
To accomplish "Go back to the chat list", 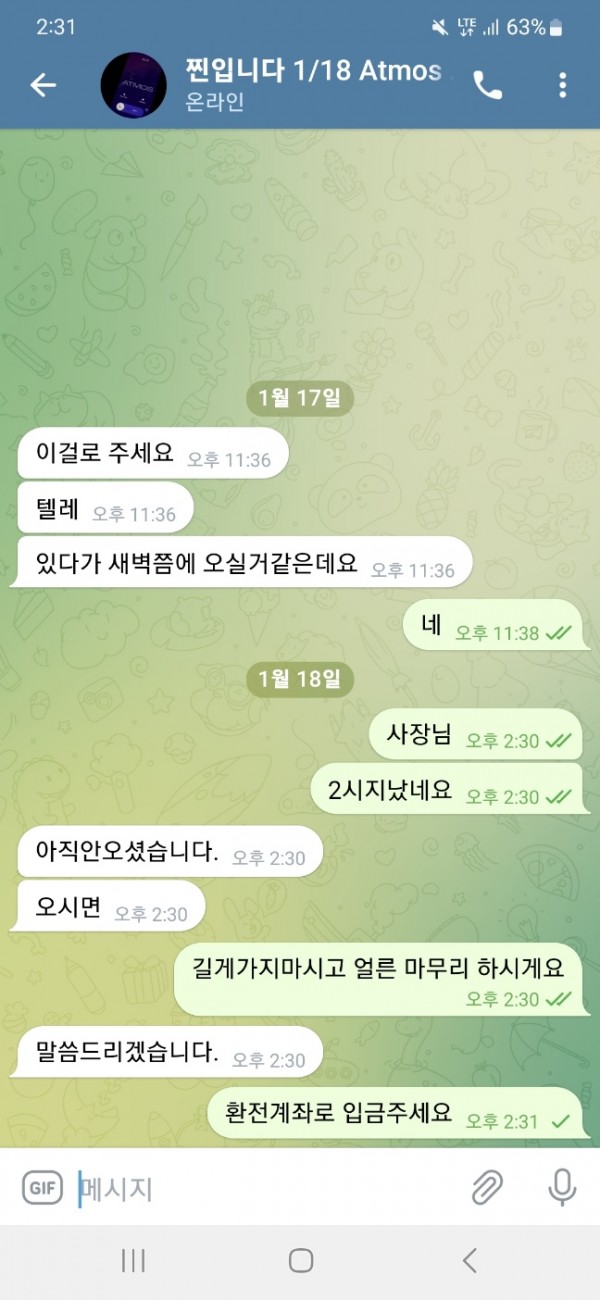I will point(43,85).
